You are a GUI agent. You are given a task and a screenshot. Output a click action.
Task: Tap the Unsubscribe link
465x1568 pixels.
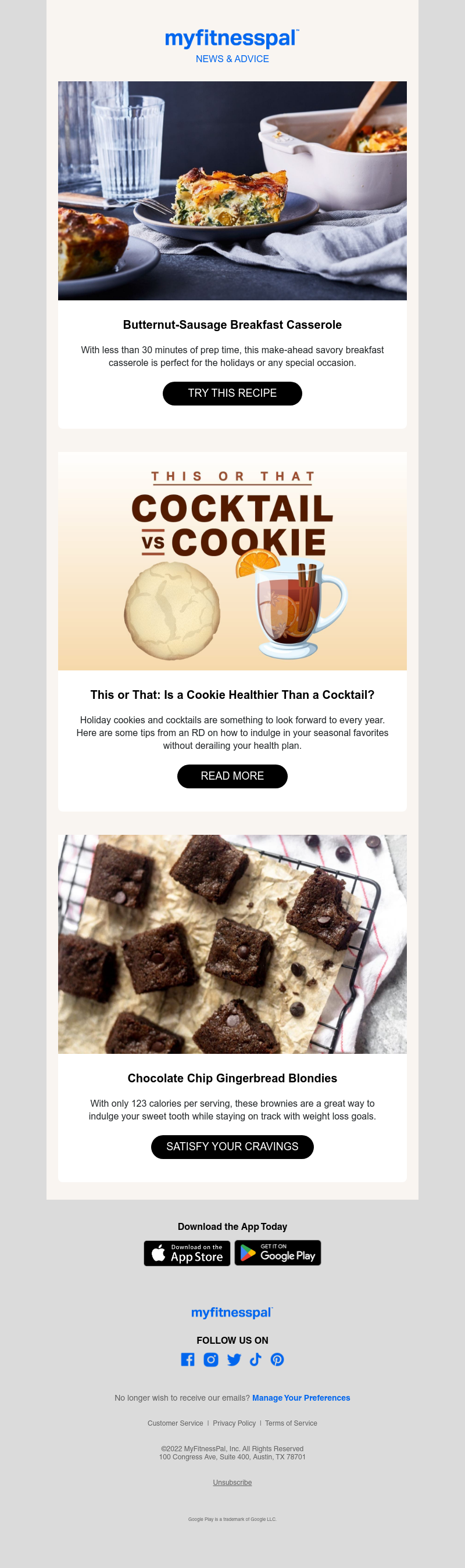[x=232, y=1482]
